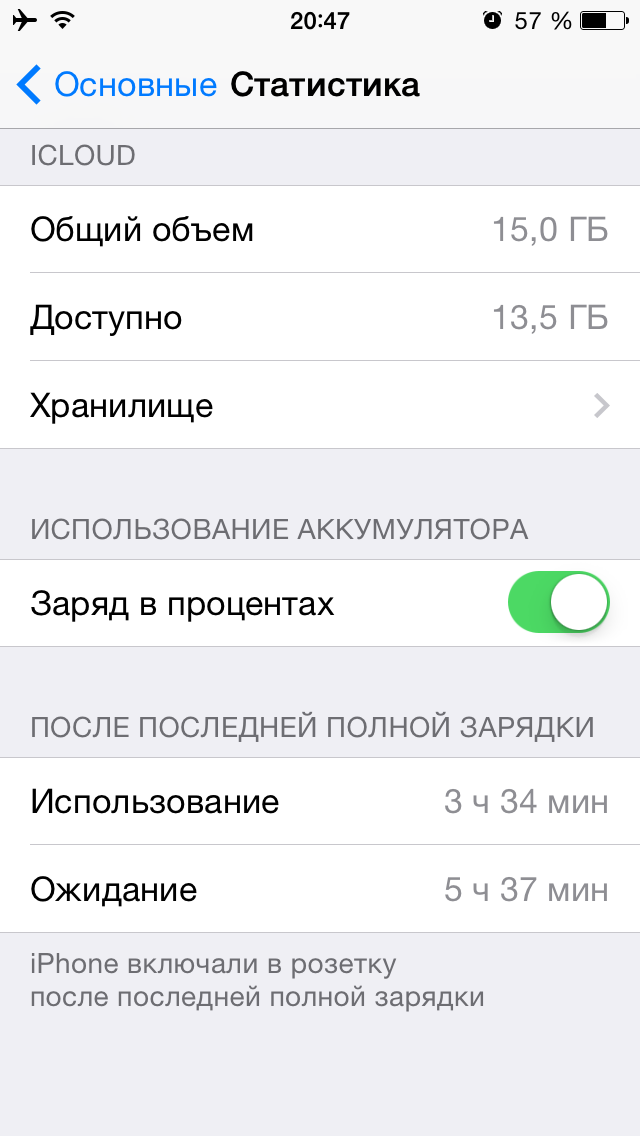Open the Хранилище storage row
The width and height of the screenshot is (640, 1136).
[320, 405]
